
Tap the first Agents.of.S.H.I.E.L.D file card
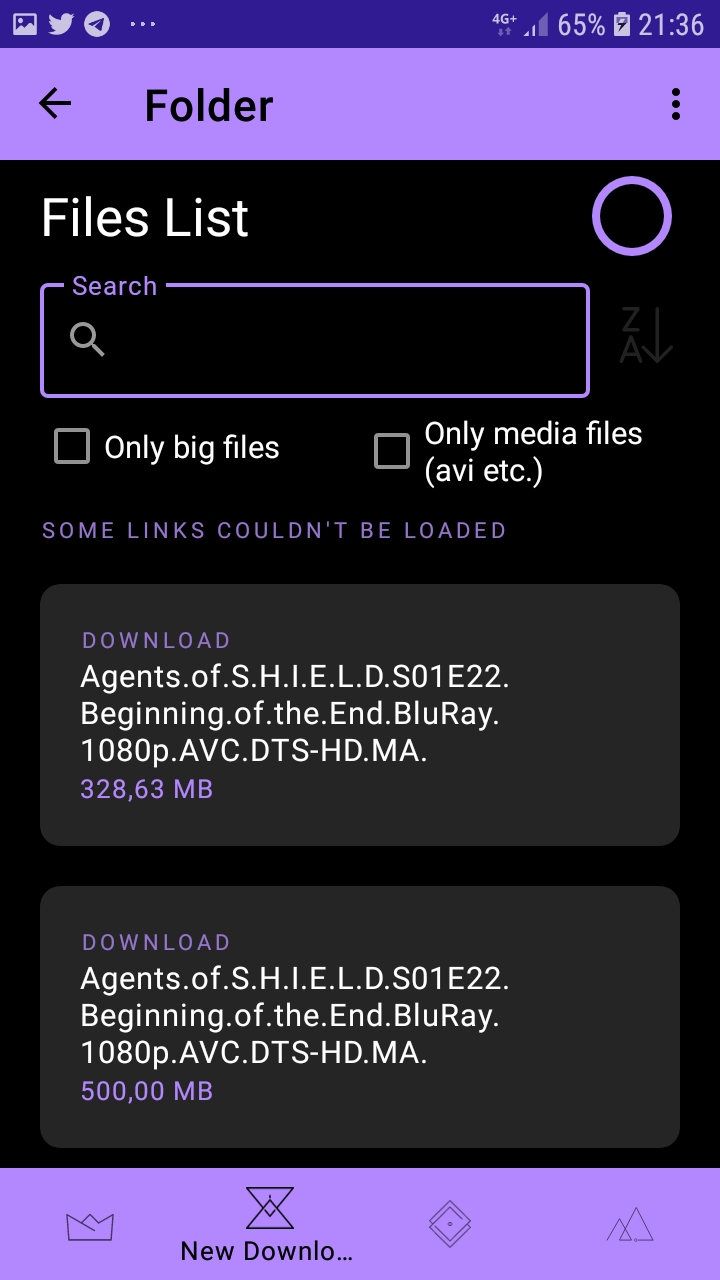pyautogui.click(x=360, y=712)
